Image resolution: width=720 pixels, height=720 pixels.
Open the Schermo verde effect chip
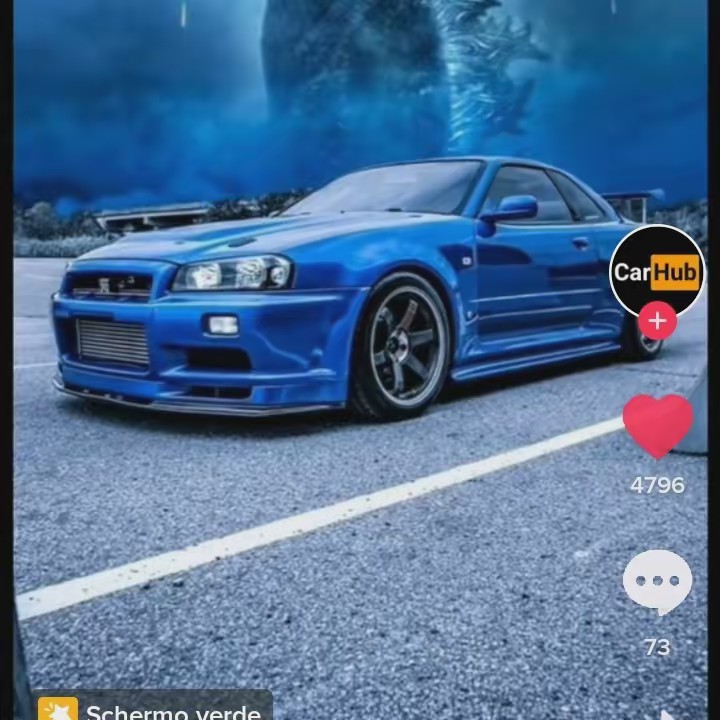coord(153,708)
